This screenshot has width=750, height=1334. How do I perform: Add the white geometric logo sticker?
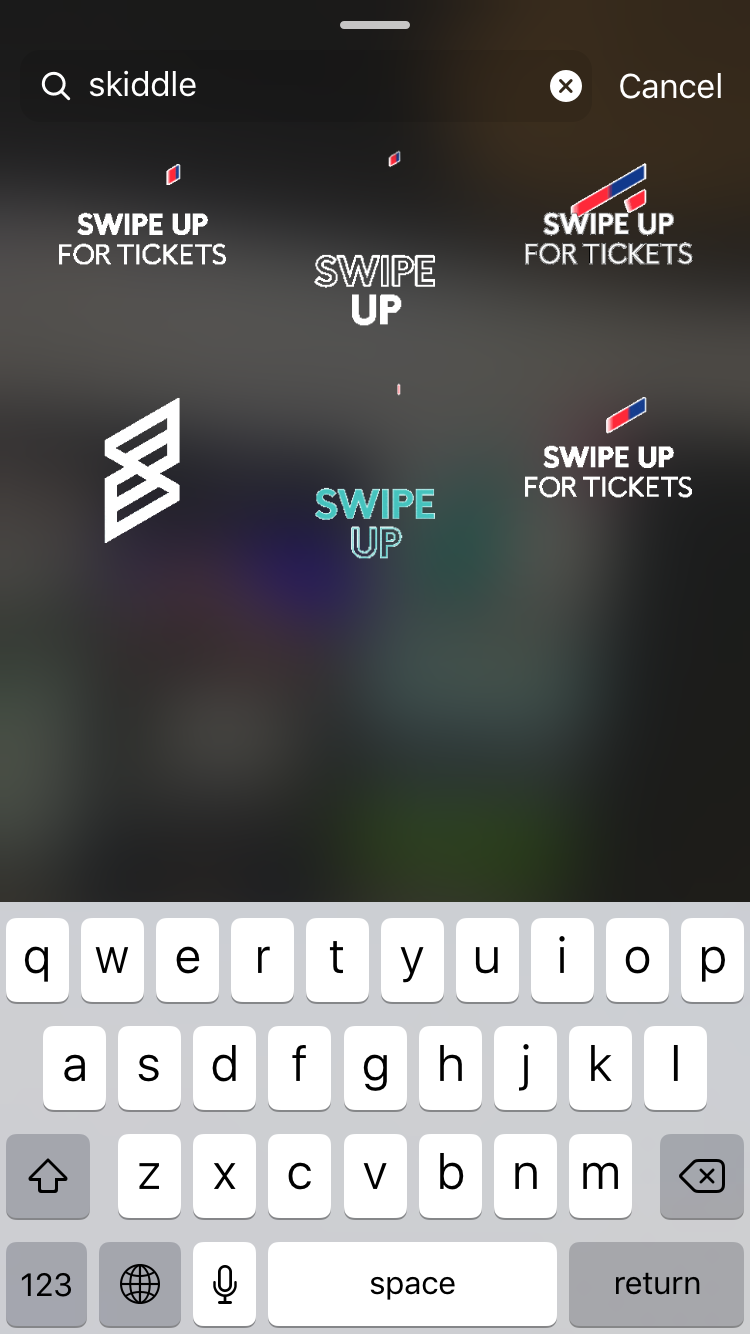(143, 470)
